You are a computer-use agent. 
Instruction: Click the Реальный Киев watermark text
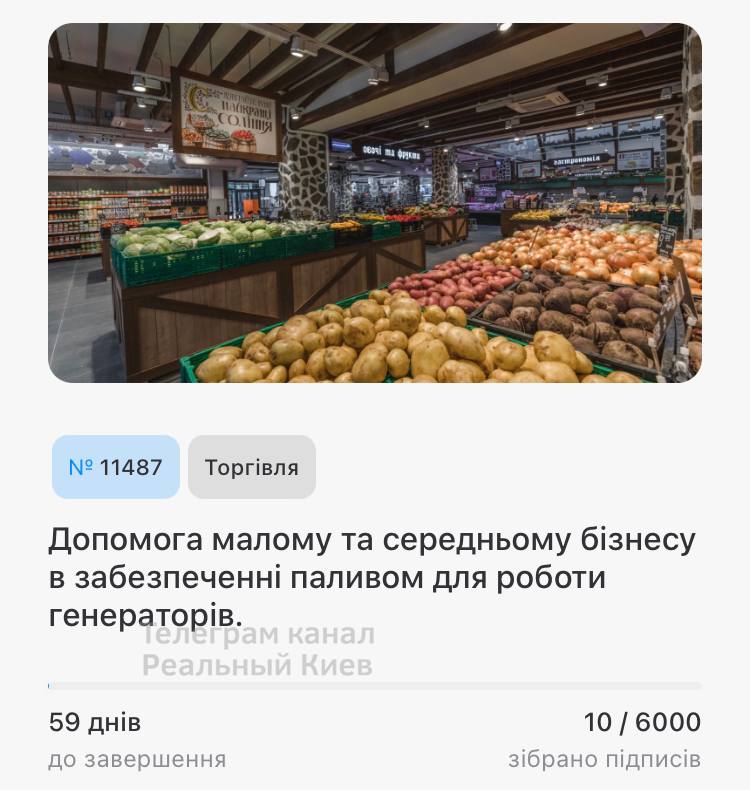click(257, 661)
